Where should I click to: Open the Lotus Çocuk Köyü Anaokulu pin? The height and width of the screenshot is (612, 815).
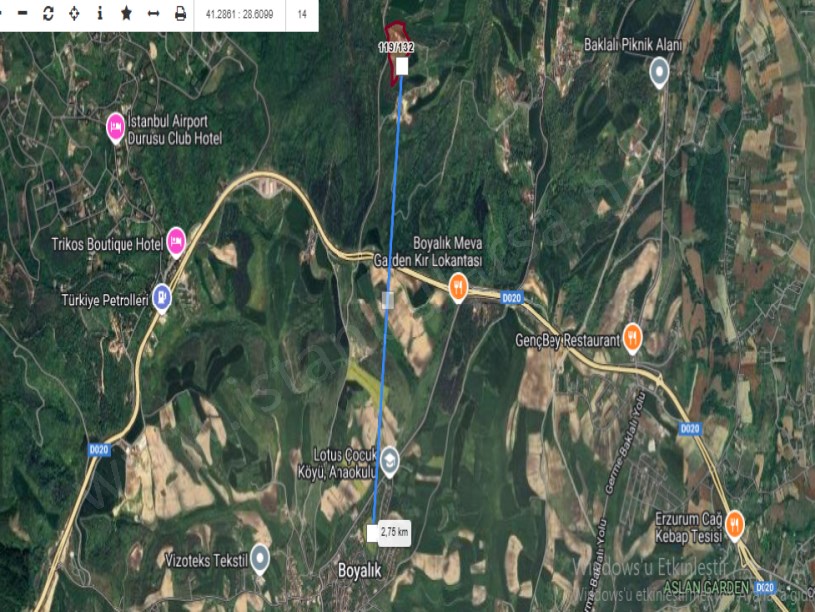[x=389, y=460]
